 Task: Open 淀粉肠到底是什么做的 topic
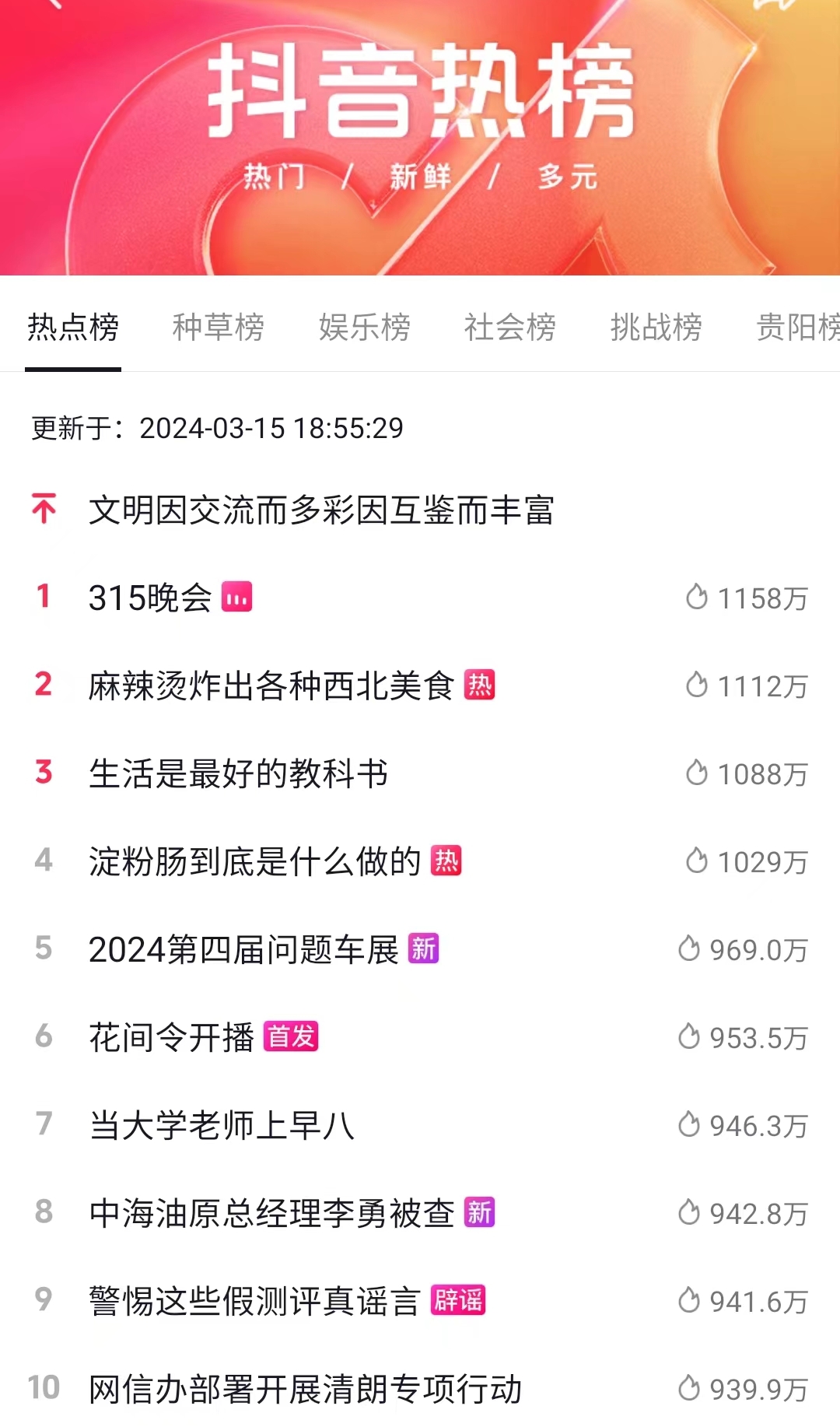[x=254, y=862]
